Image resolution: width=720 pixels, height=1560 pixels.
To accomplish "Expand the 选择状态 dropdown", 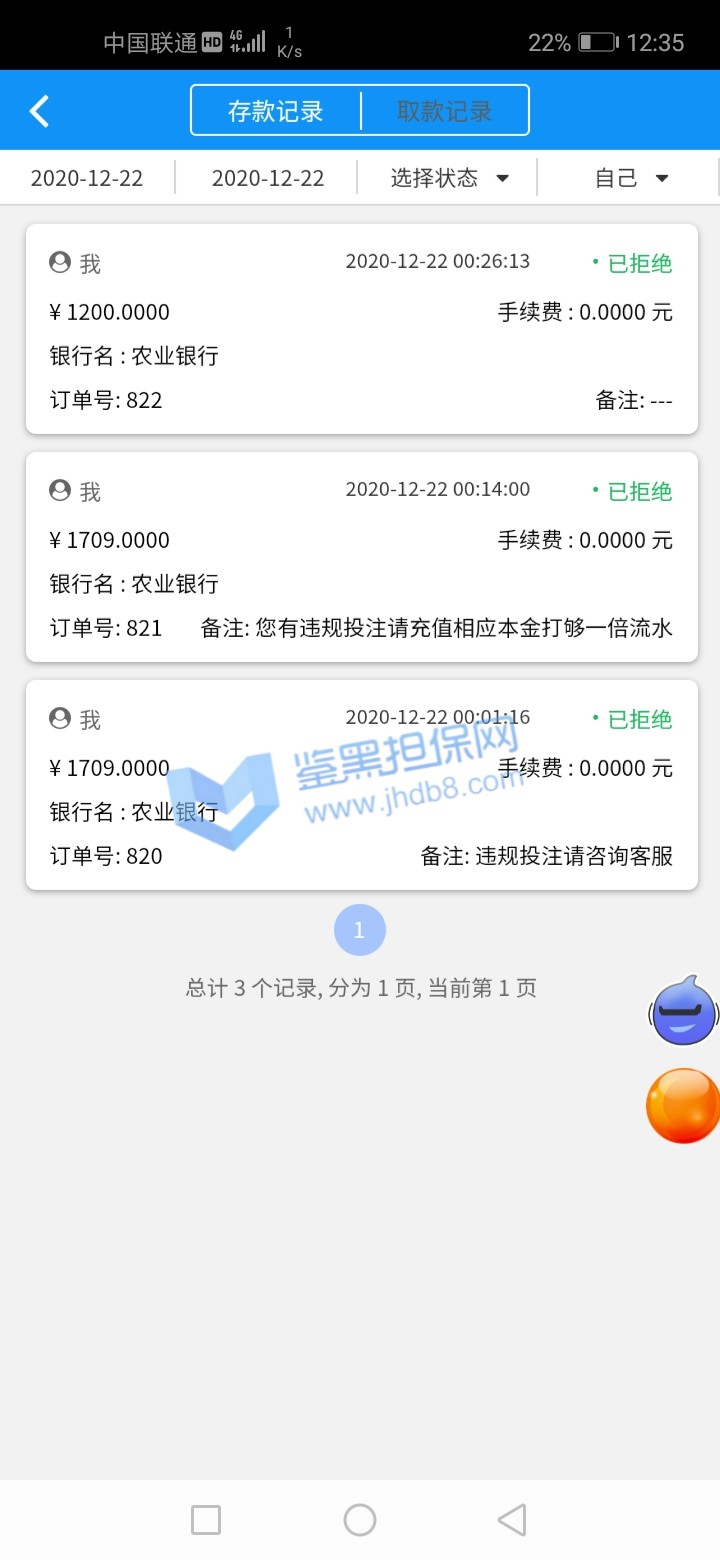I will pyautogui.click(x=449, y=178).
